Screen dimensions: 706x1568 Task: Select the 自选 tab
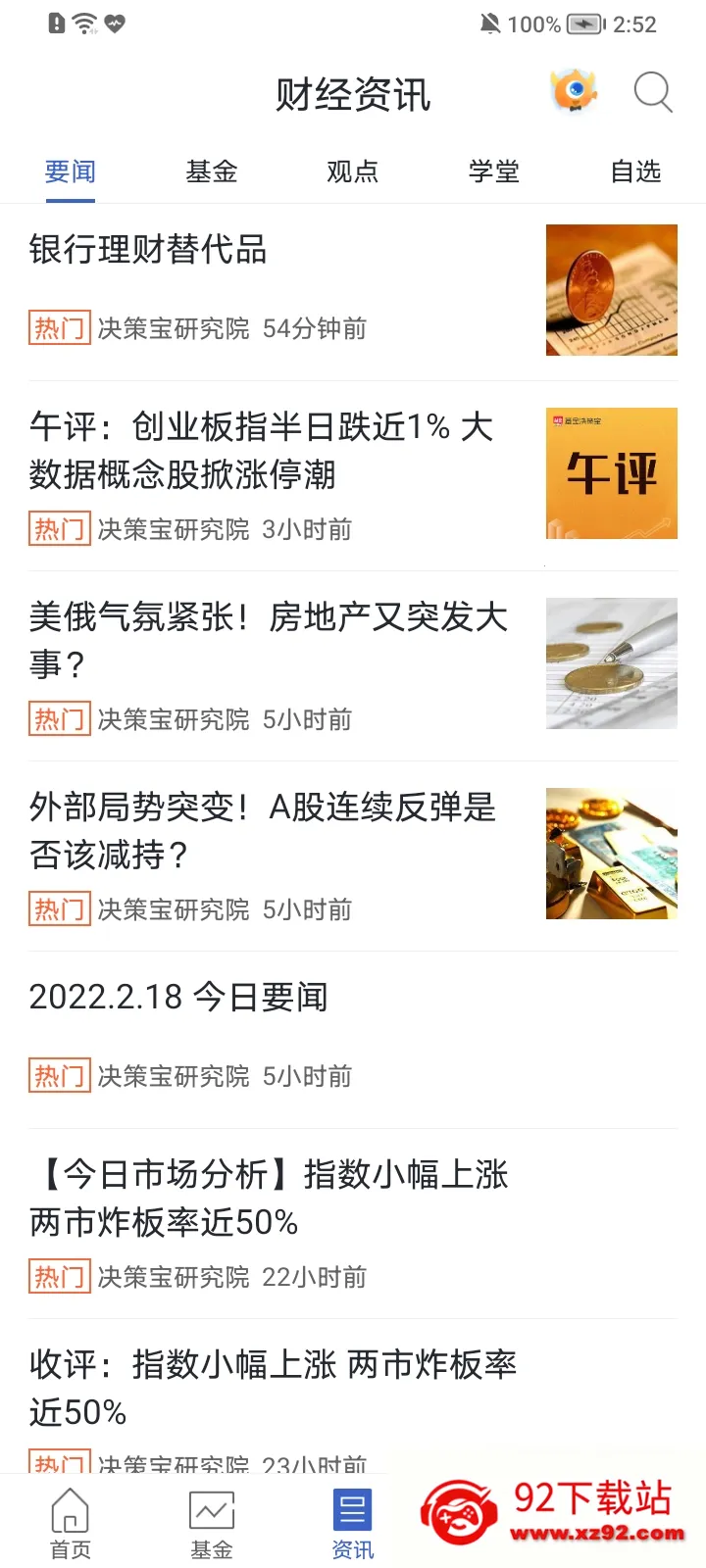coord(635,171)
